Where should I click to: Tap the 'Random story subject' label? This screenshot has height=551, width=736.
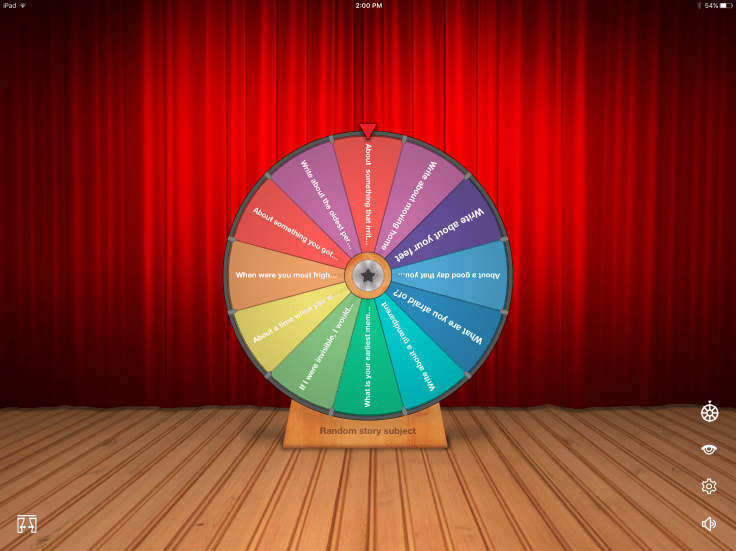pos(367,431)
